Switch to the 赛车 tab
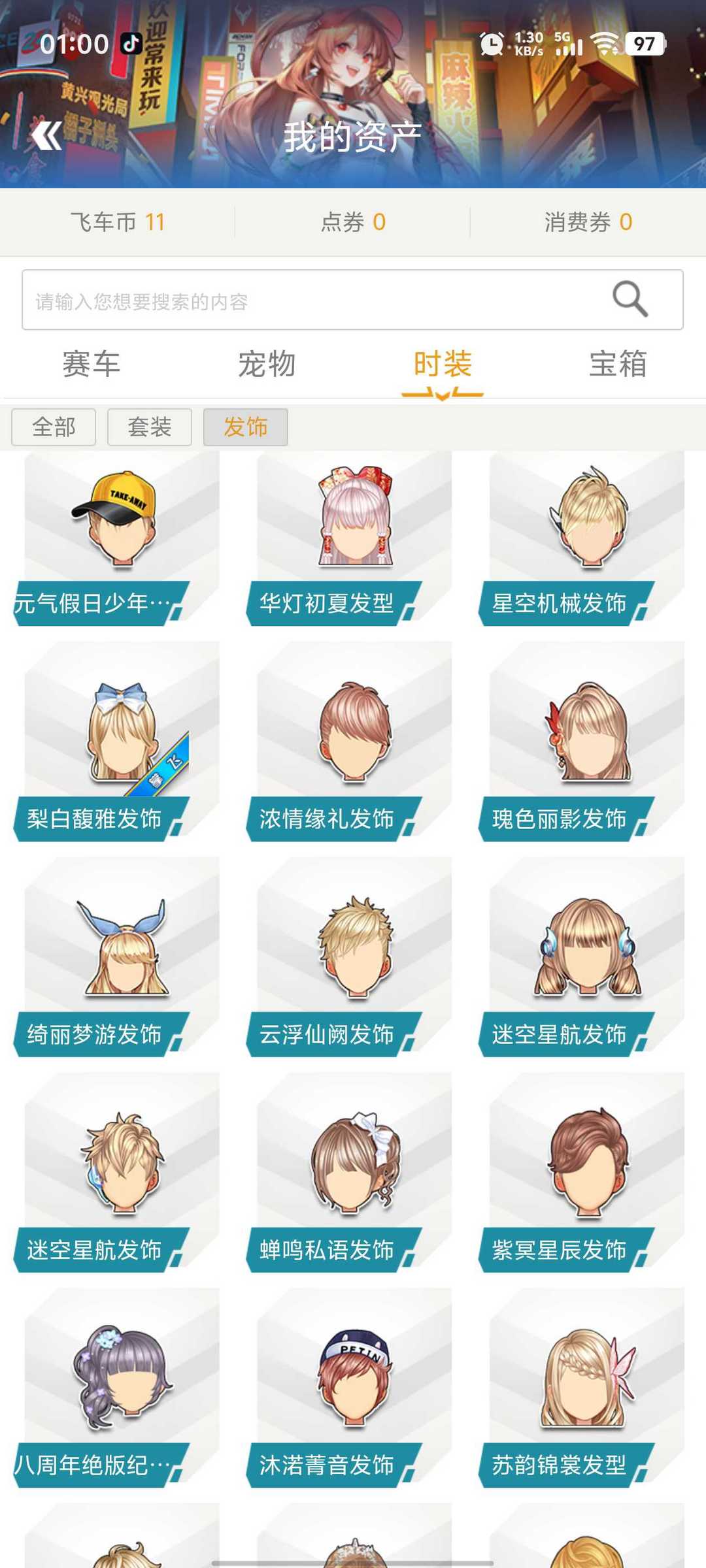This screenshot has height=1568, width=706. pyautogui.click(x=91, y=365)
